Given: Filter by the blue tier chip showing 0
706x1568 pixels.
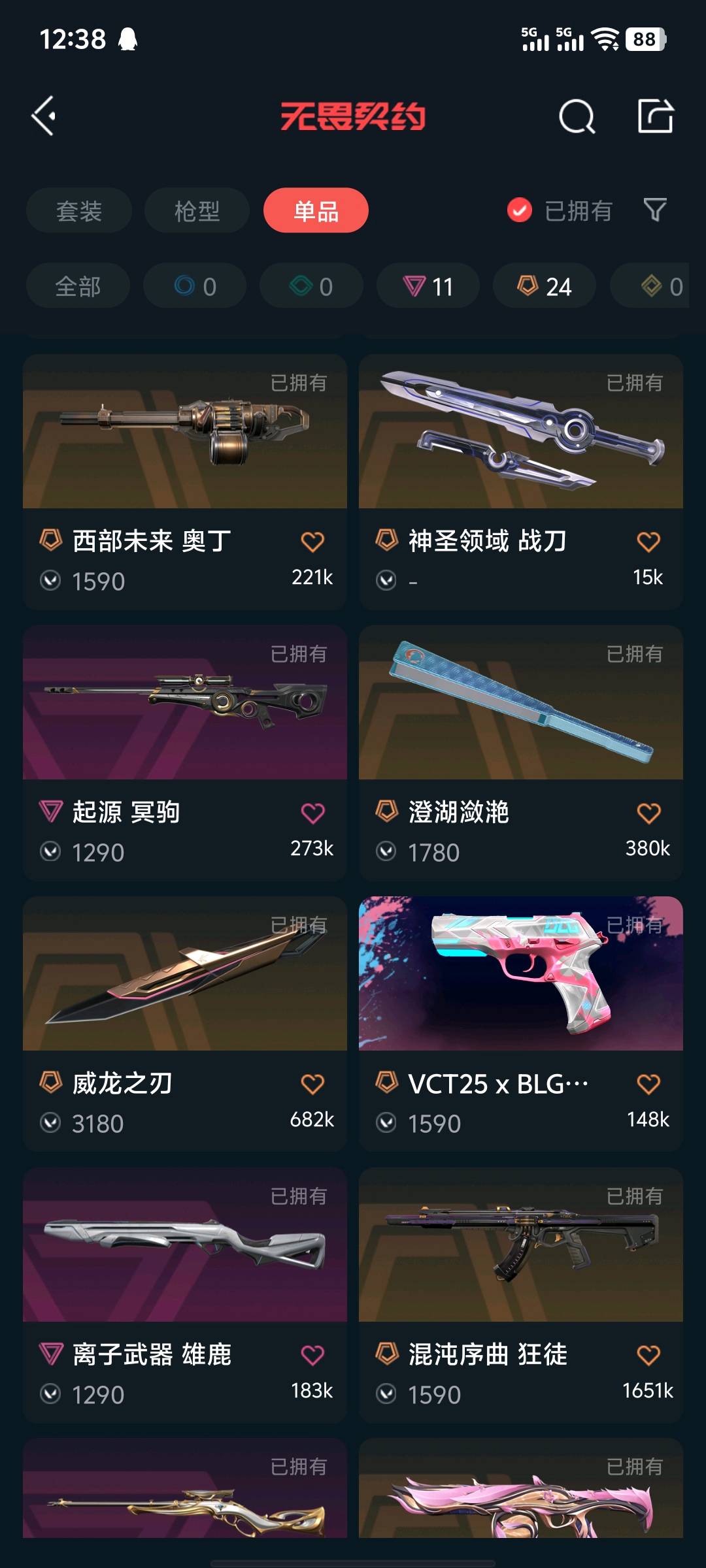Looking at the screenshot, I should tap(195, 286).
